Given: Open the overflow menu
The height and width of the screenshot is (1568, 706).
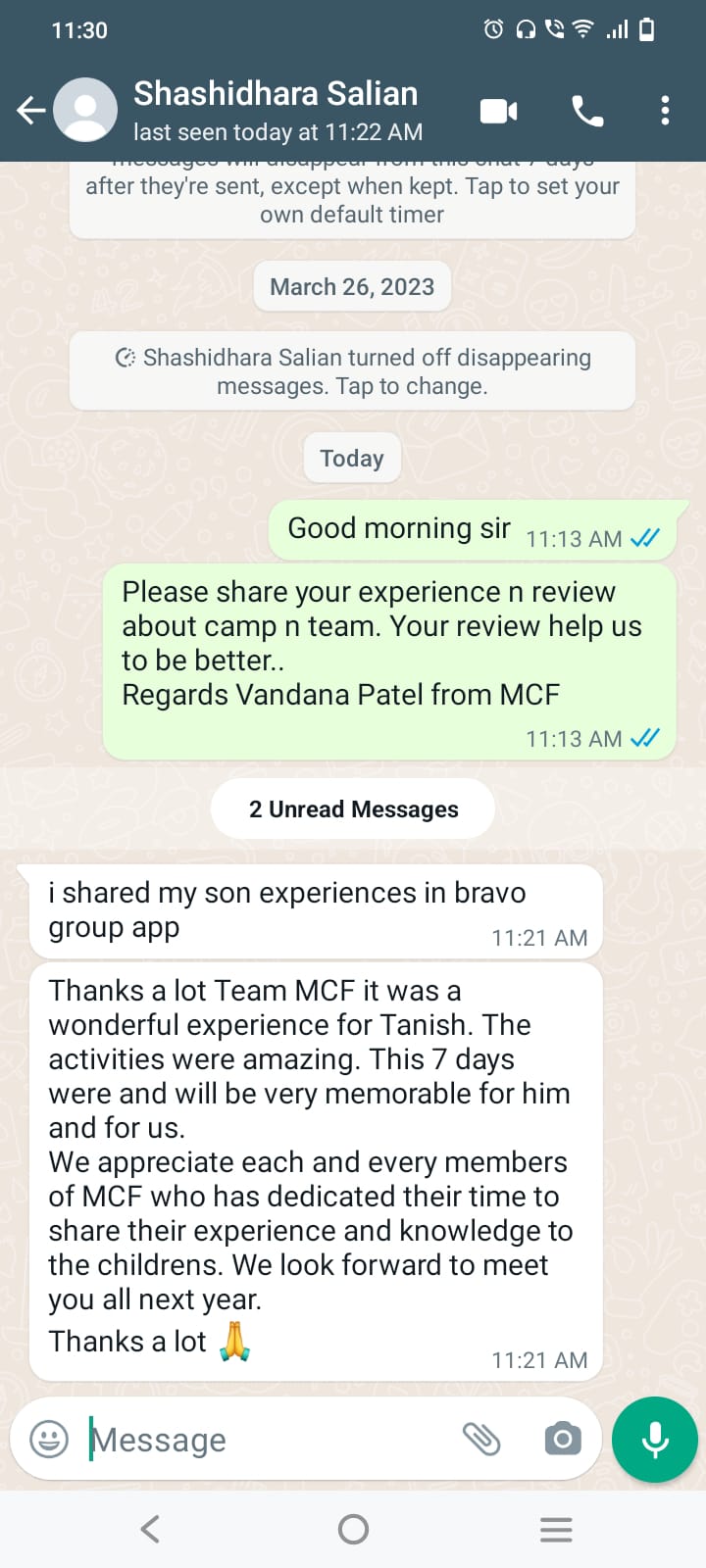Looking at the screenshot, I should (665, 111).
